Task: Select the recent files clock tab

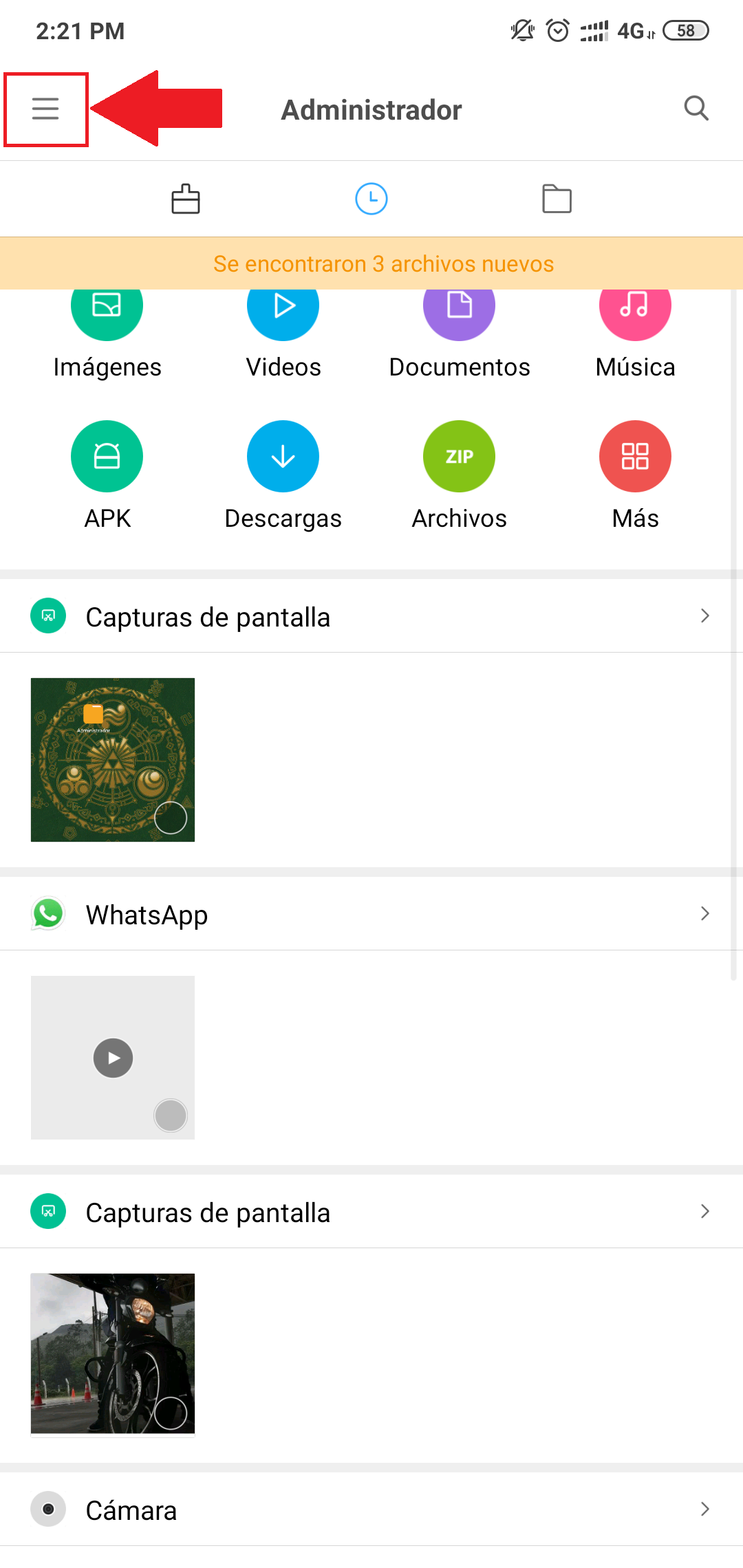Action: (371, 199)
